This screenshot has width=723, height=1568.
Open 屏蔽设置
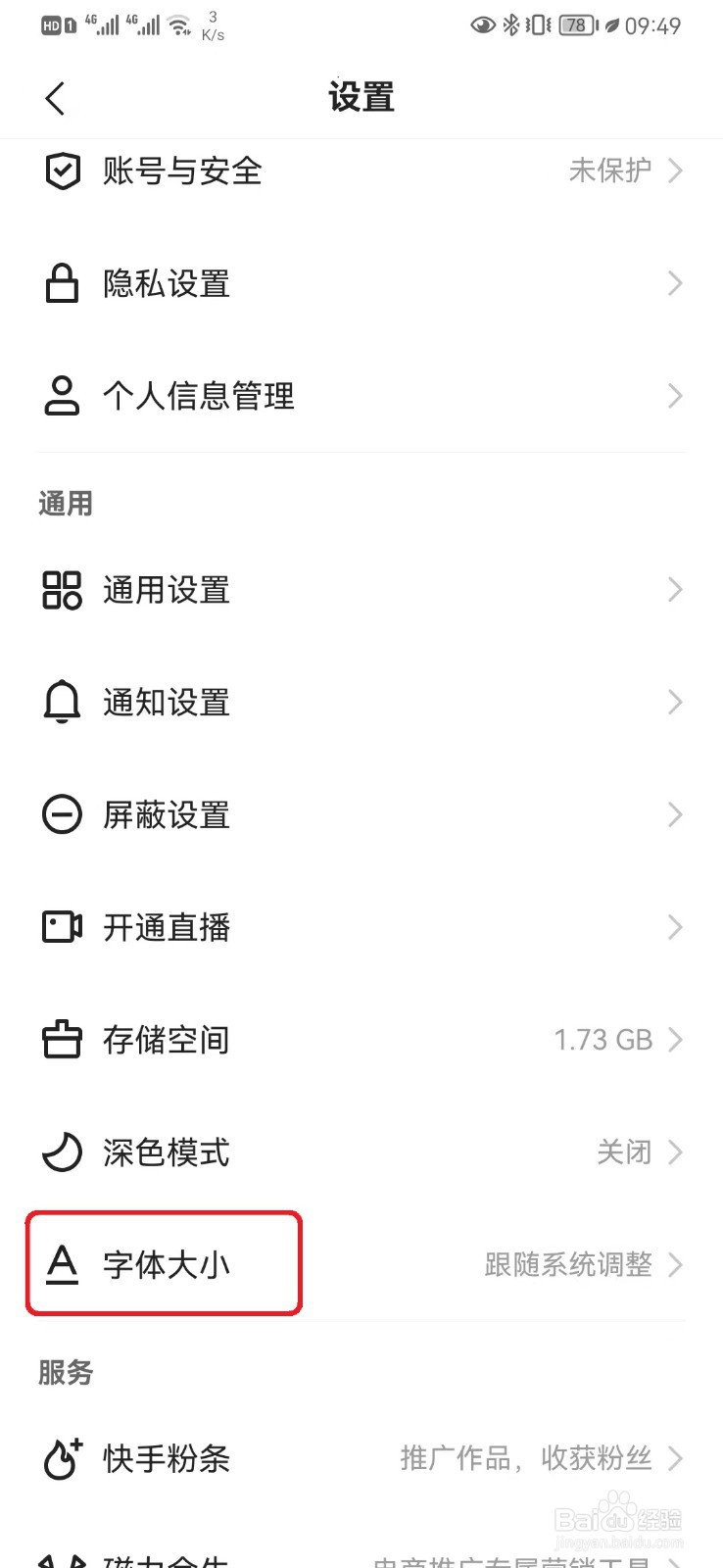coord(361,815)
